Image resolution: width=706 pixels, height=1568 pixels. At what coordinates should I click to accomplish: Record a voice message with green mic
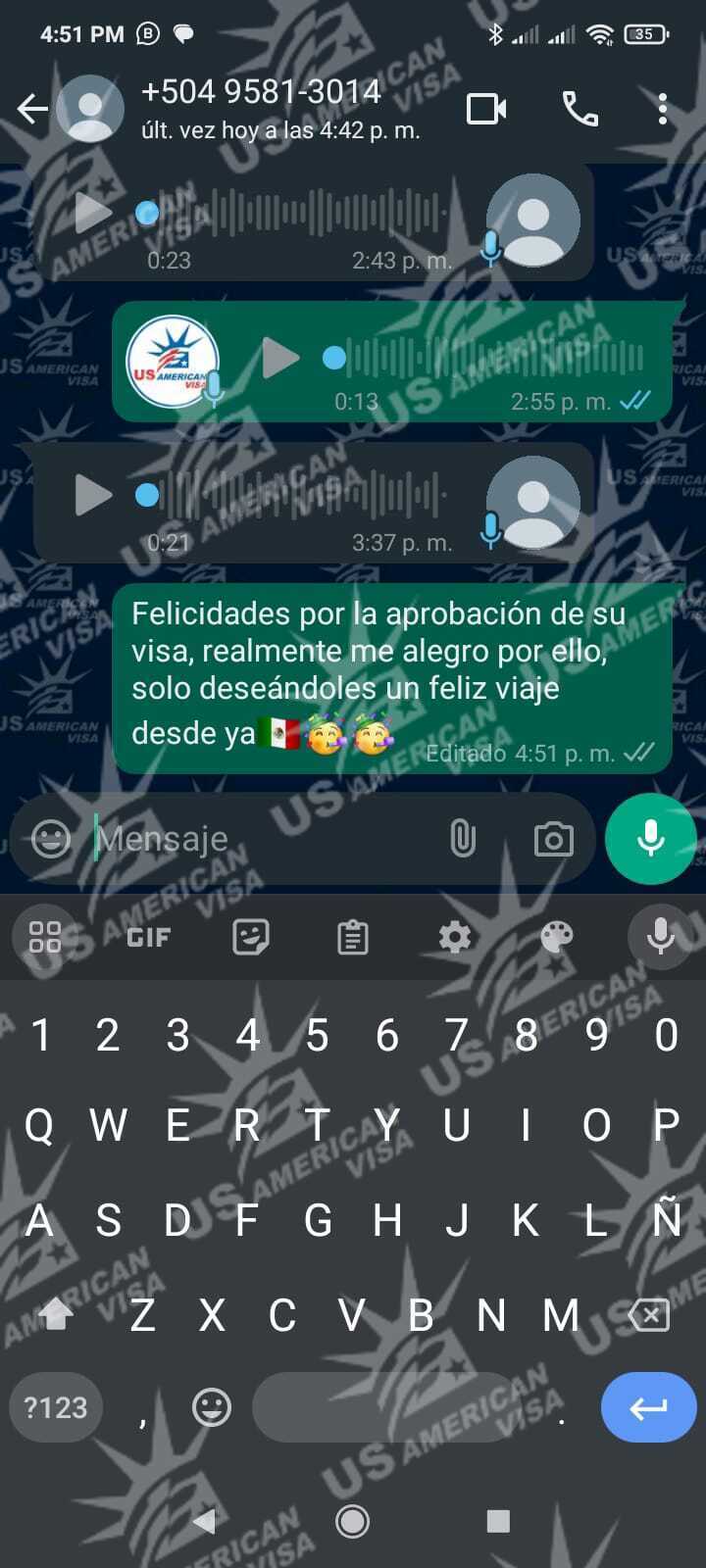(x=650, y=839)
